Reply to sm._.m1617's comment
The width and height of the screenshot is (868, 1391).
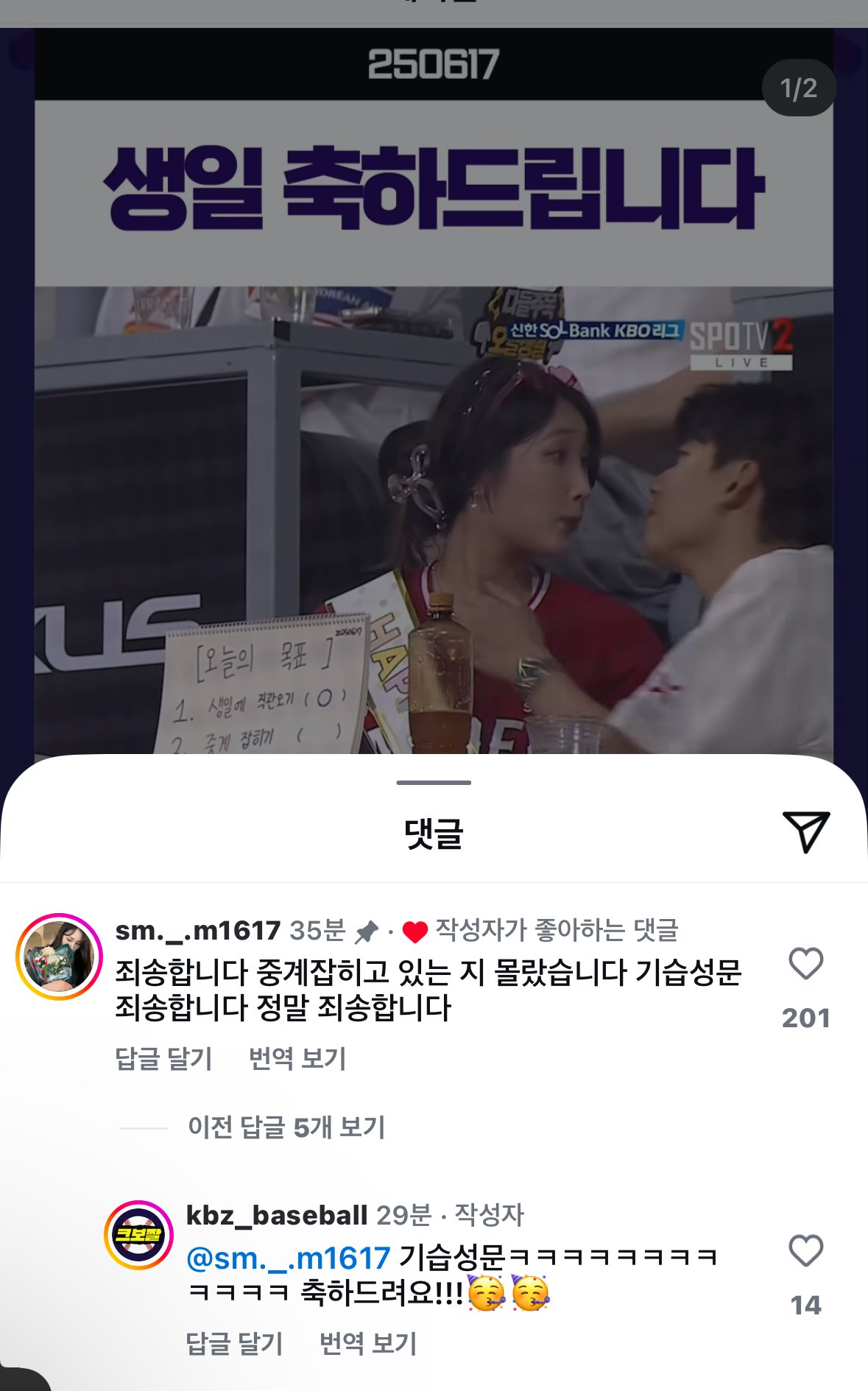[163, 1059]
